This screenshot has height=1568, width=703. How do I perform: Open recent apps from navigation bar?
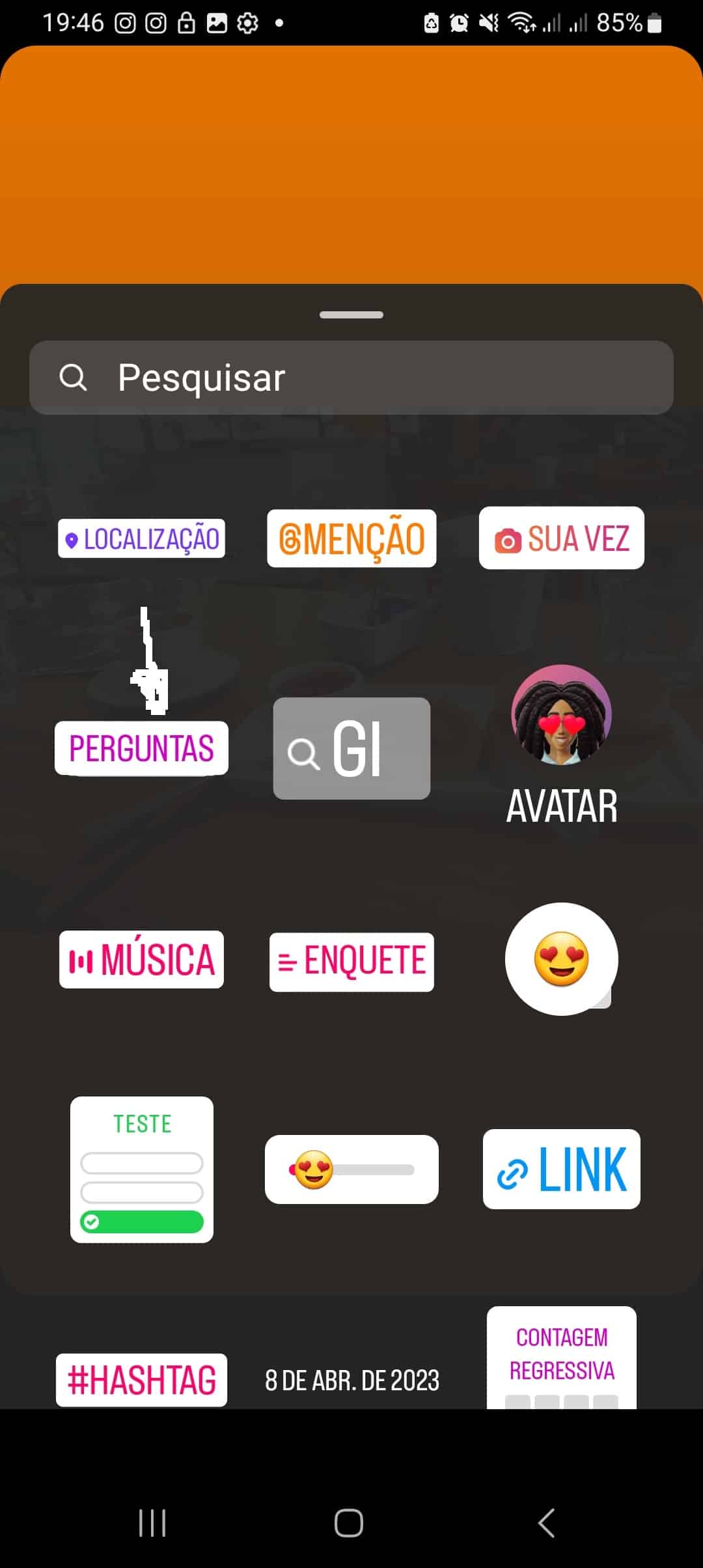click(152, 1523)
